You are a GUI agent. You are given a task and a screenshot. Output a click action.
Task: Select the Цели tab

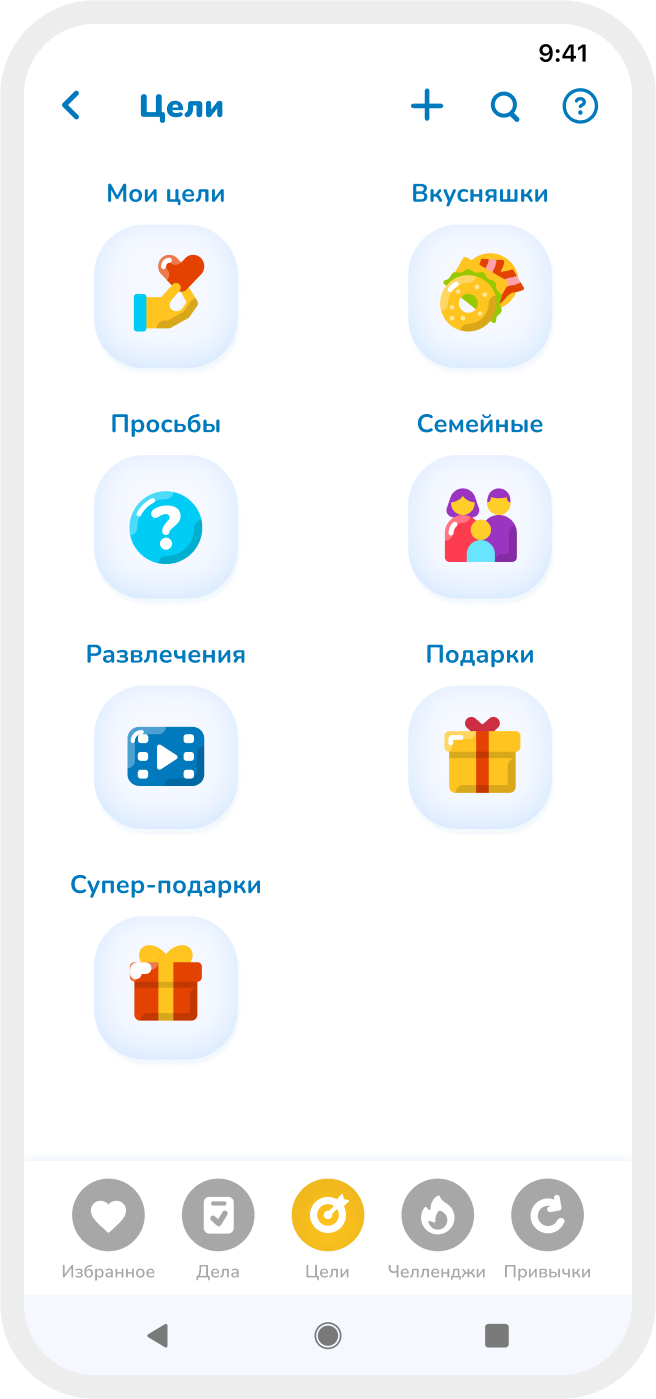[x=328, y=1215]
